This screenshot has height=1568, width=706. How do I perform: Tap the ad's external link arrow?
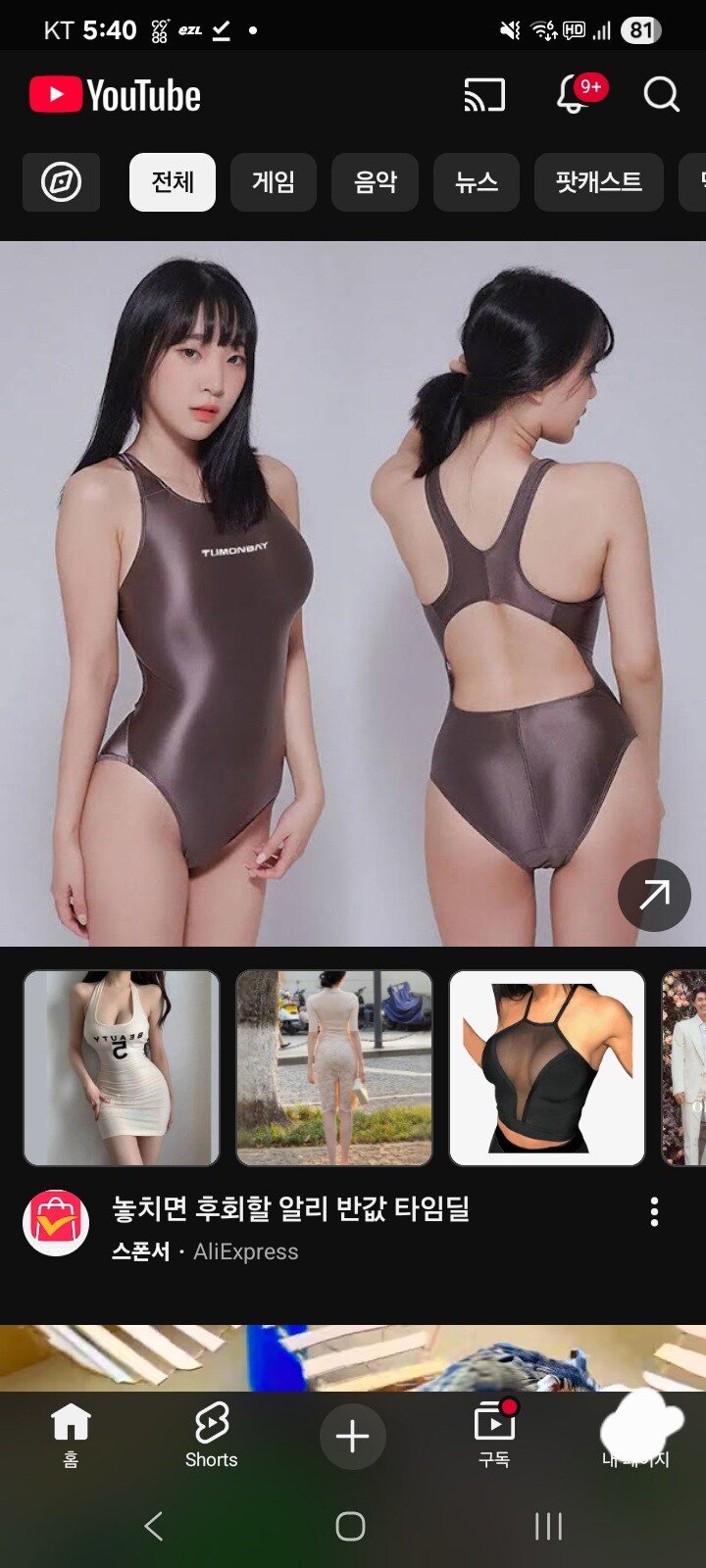point(654,895)
